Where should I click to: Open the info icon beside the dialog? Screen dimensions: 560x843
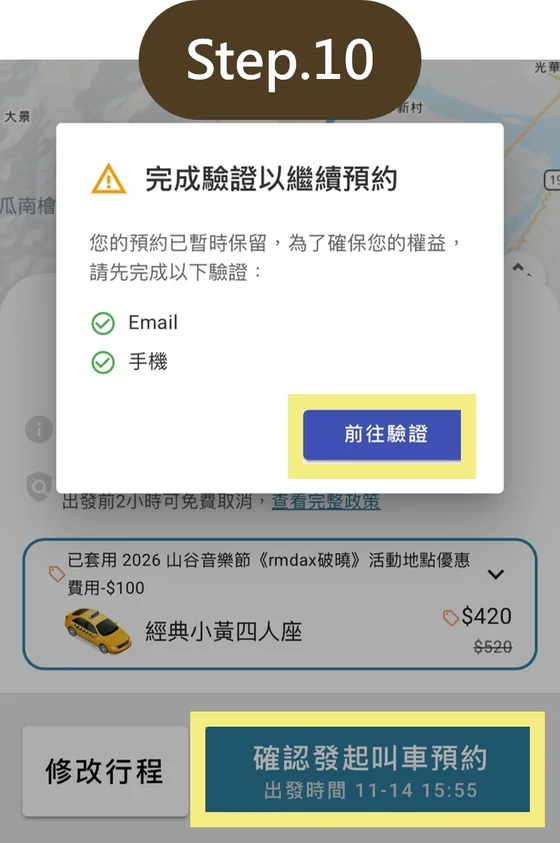(39, 430)
